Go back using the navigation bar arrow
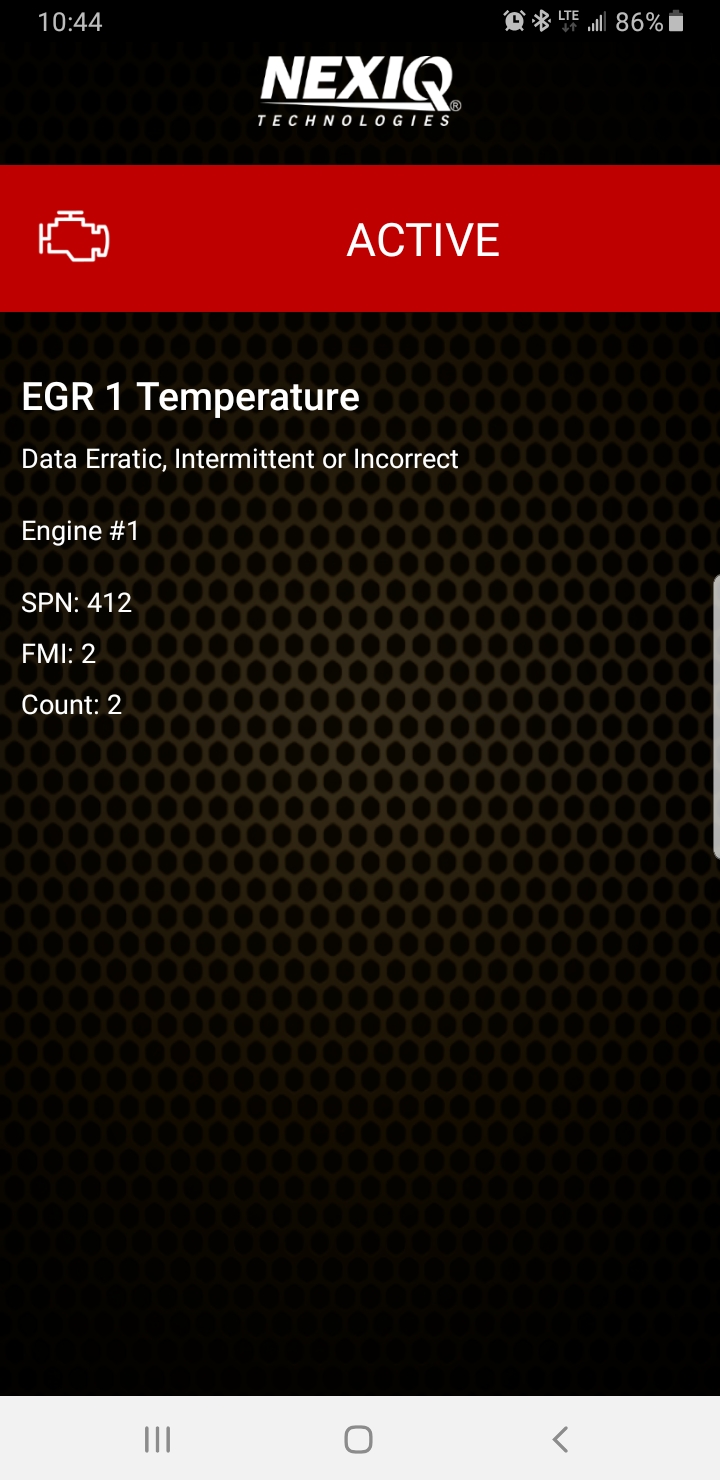 [x=560, y=1439]
